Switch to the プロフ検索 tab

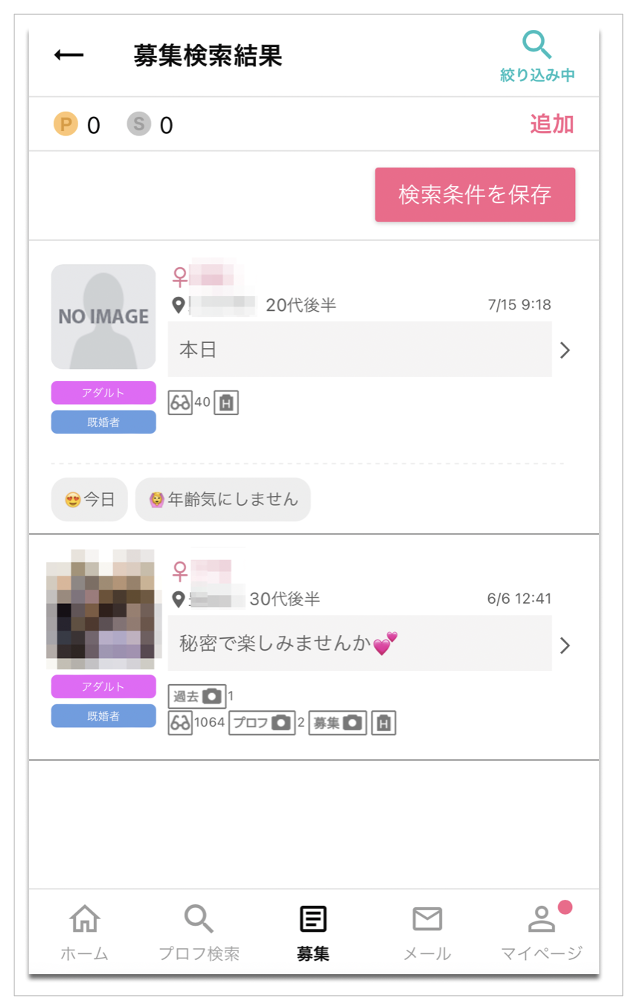(x=199, y=932)
